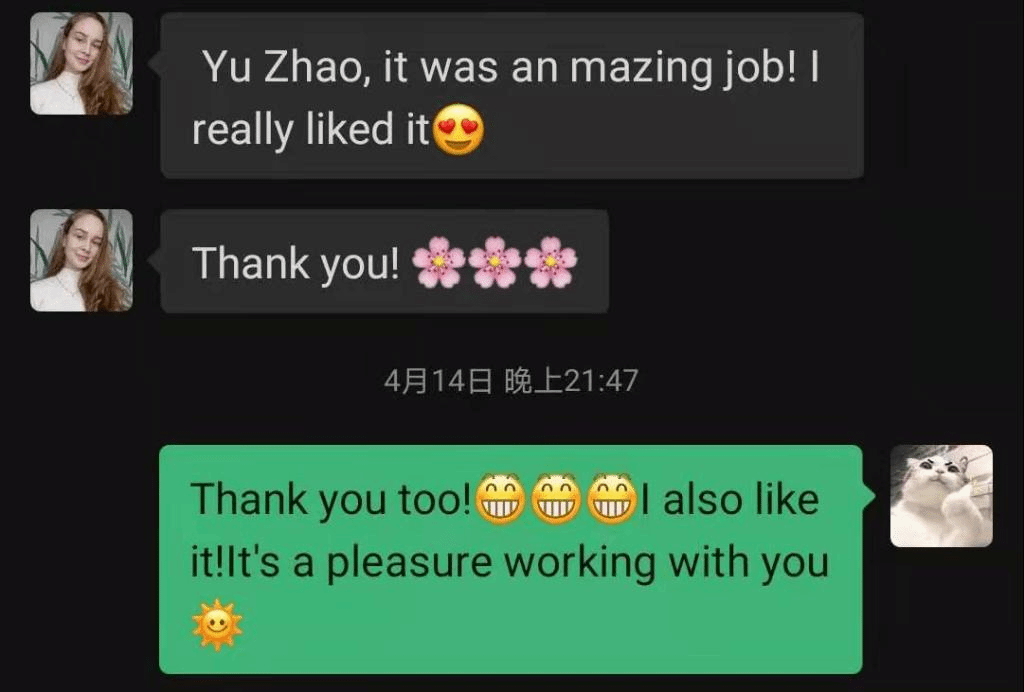The height and width of the screenshot is (692, 1024).
Task: Open sender's avatar beside the "Yu Zhao" message
Action: (x=81, y=63)
